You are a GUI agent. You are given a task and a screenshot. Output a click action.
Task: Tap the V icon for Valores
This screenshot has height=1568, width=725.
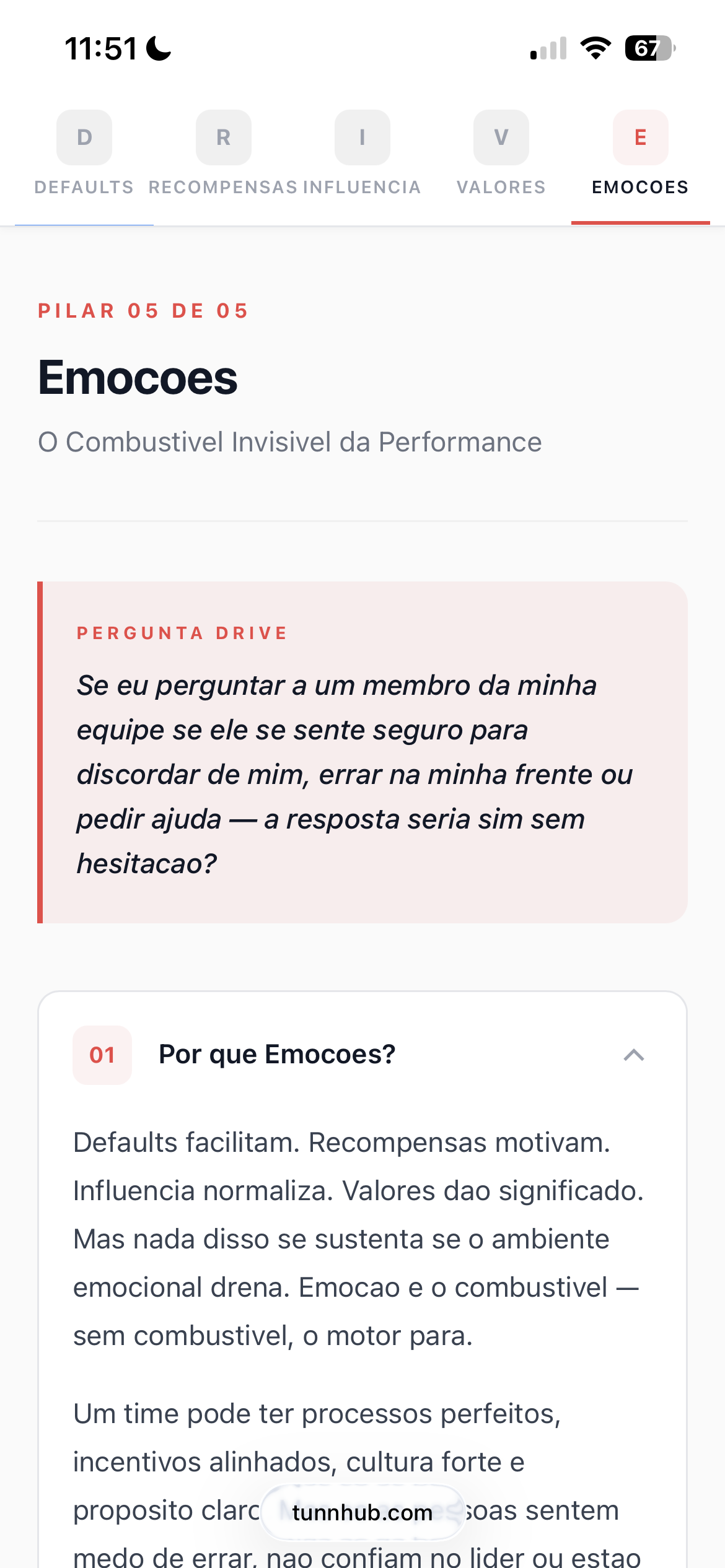click(x=501, y=137)
